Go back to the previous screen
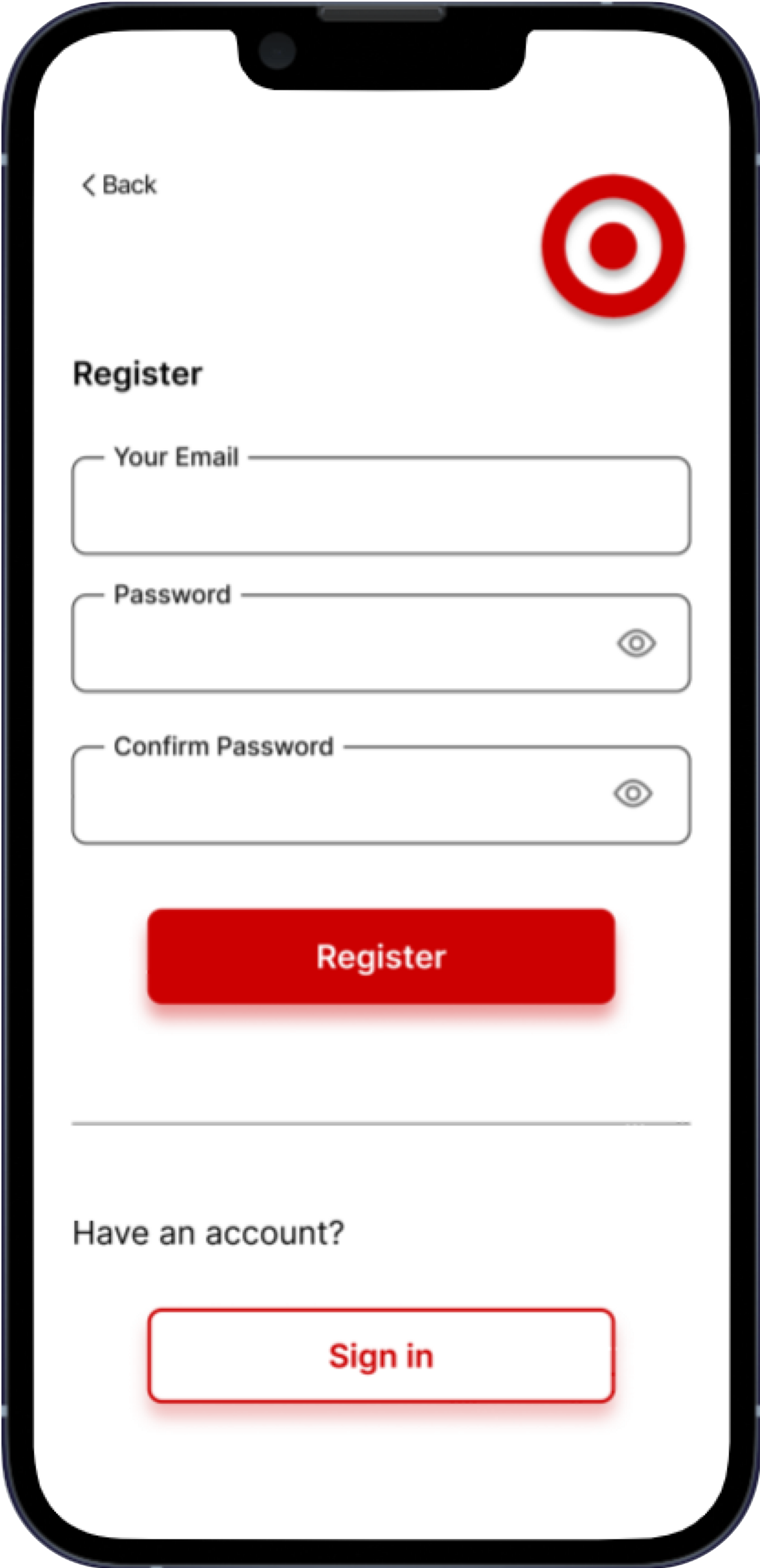This screenshot has width=760, height=1568. (119, 185)
